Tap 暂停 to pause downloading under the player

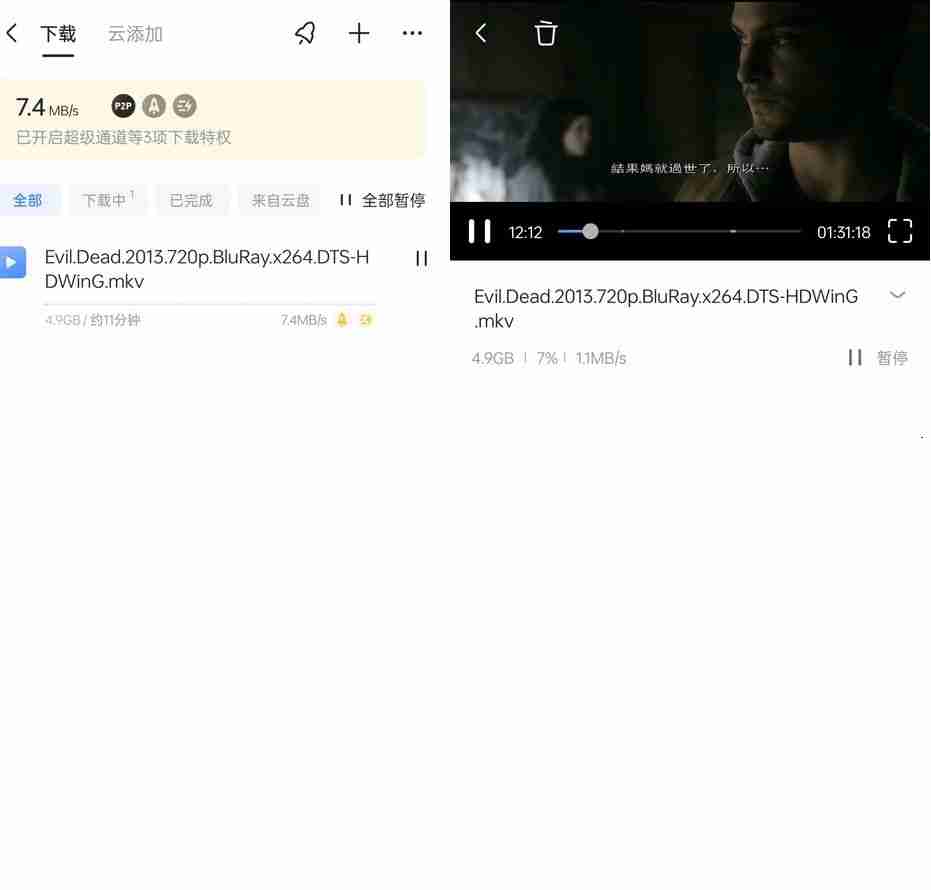[x=878, y=358]
